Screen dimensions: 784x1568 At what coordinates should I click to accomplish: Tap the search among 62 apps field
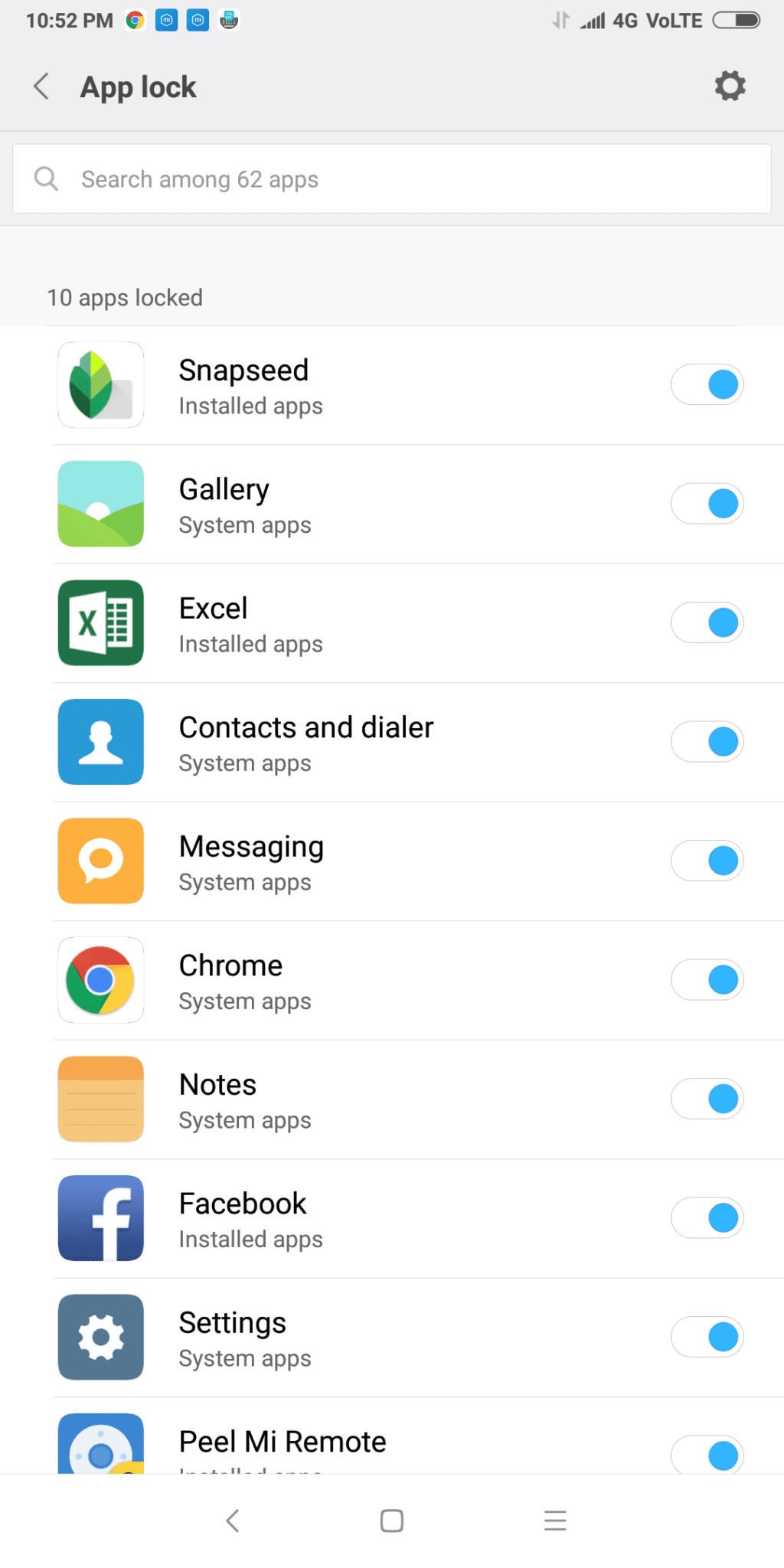pyautogui.click(x=391, y=179)
